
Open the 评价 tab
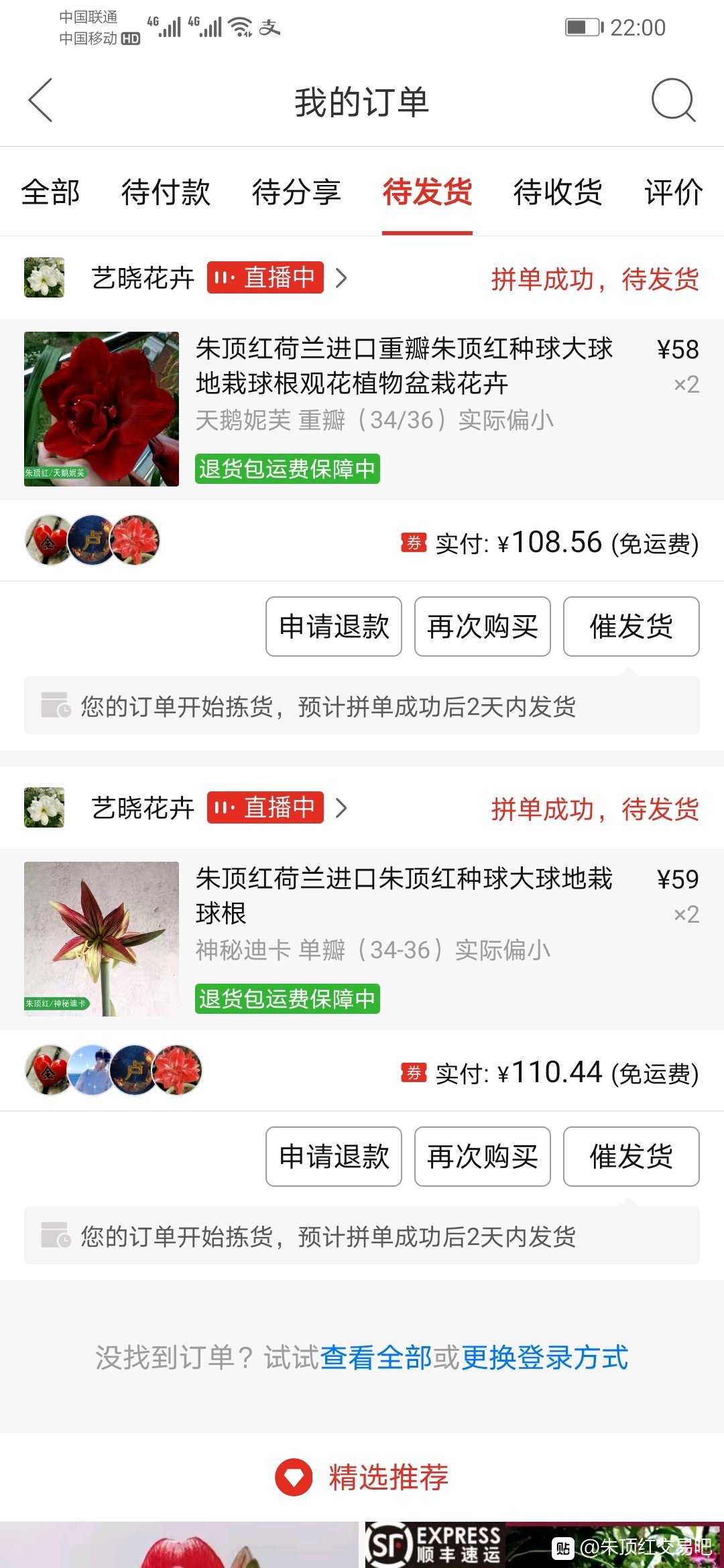point(674,192)
